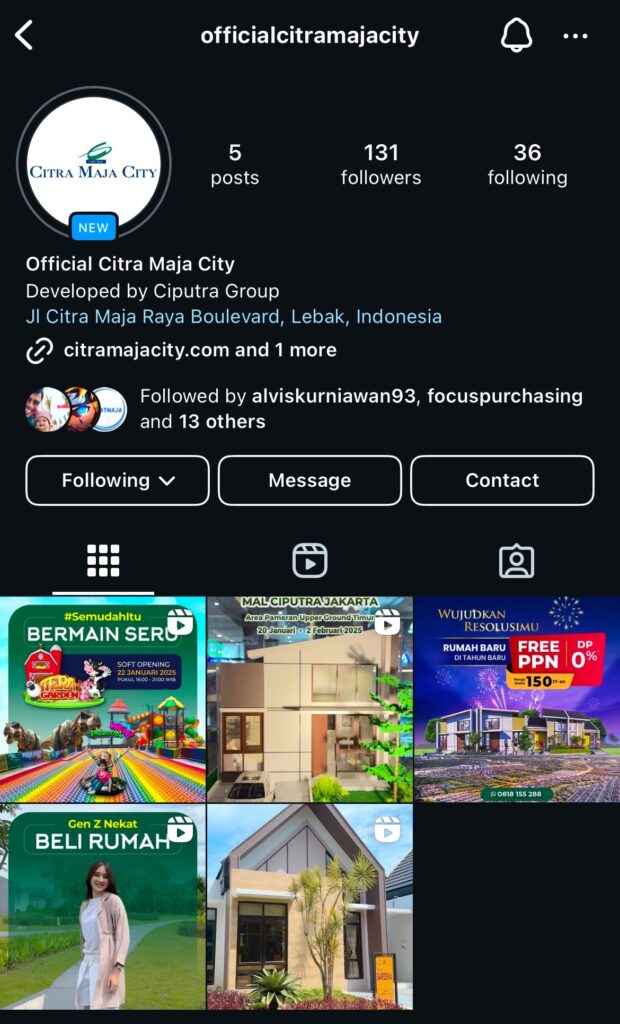Image resolution: width=620 pixels, height=1024 pixels.
Task: Open the Gen Z Nekat Beli Rumah reel
Action: [x=102, y=907]
